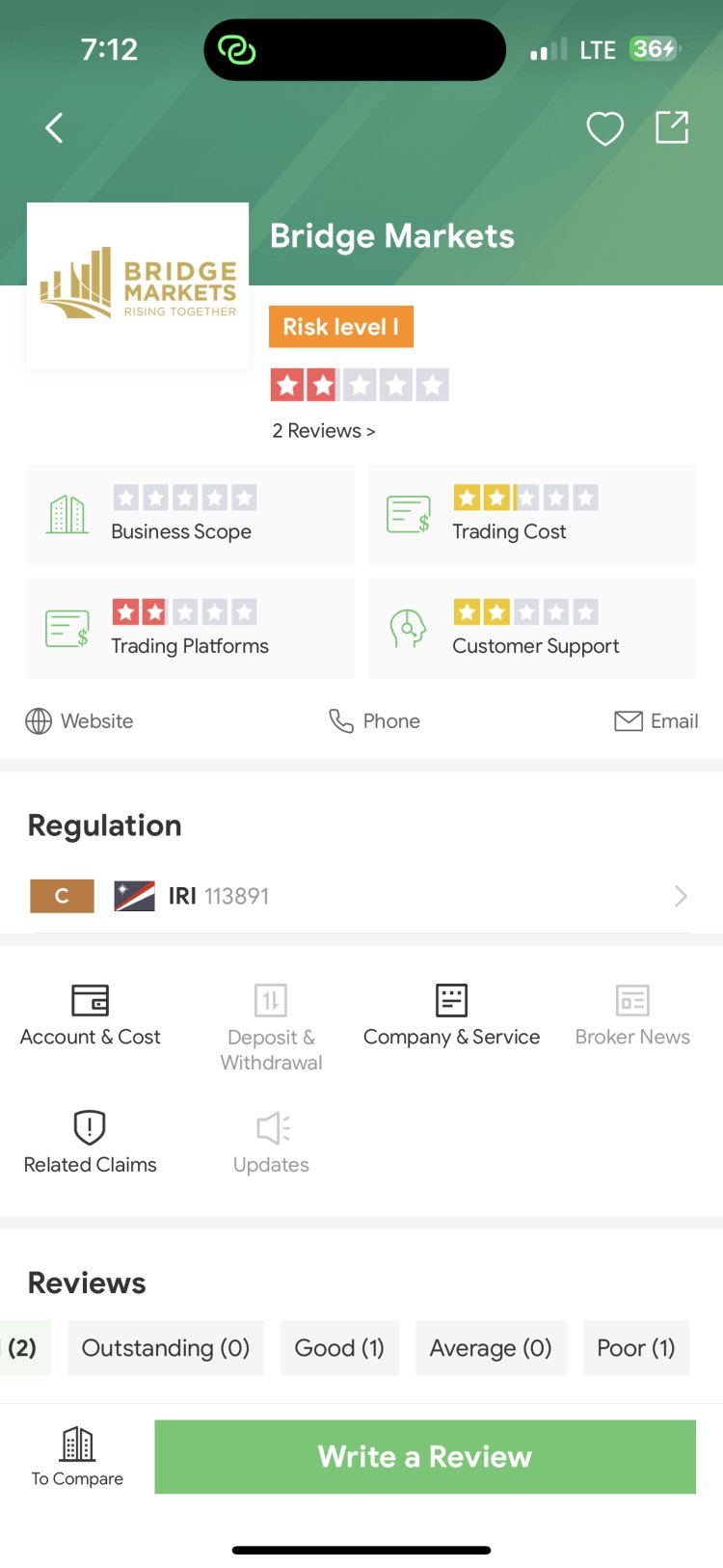Show Outstanding (0) reviews

click(165, 1347)
